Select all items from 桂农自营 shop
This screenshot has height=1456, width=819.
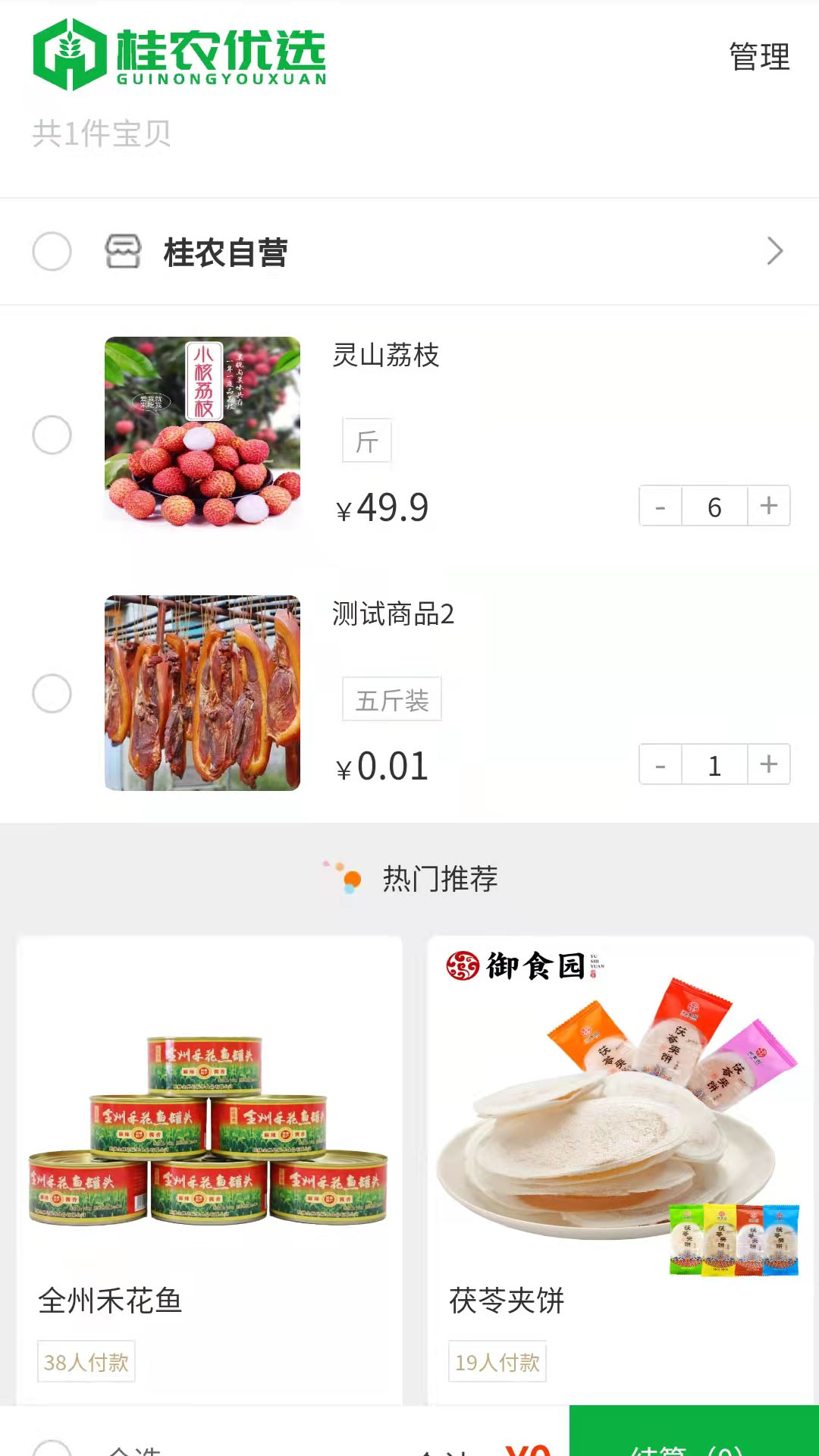pos(52,252)
